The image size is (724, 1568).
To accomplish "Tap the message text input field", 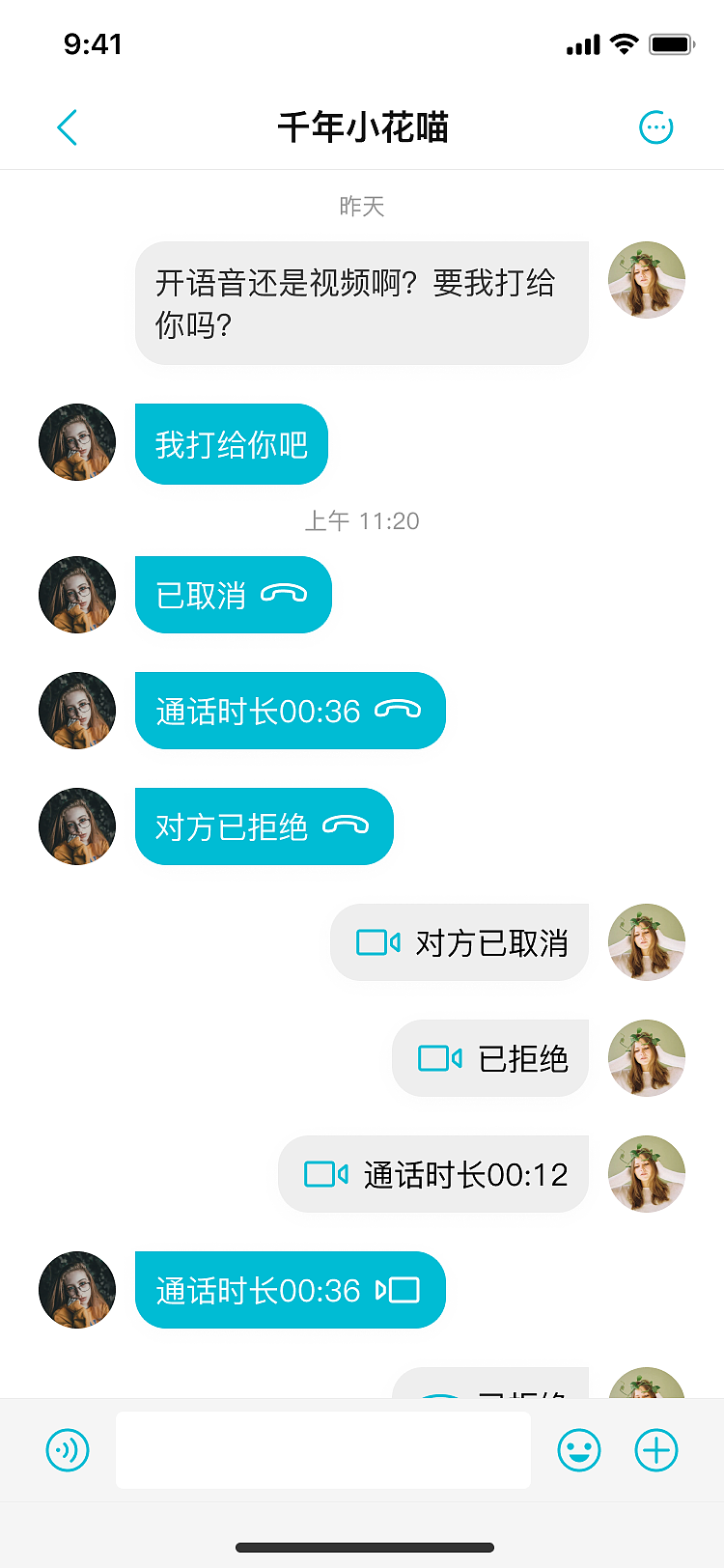I will click(x=323, y=1449).
